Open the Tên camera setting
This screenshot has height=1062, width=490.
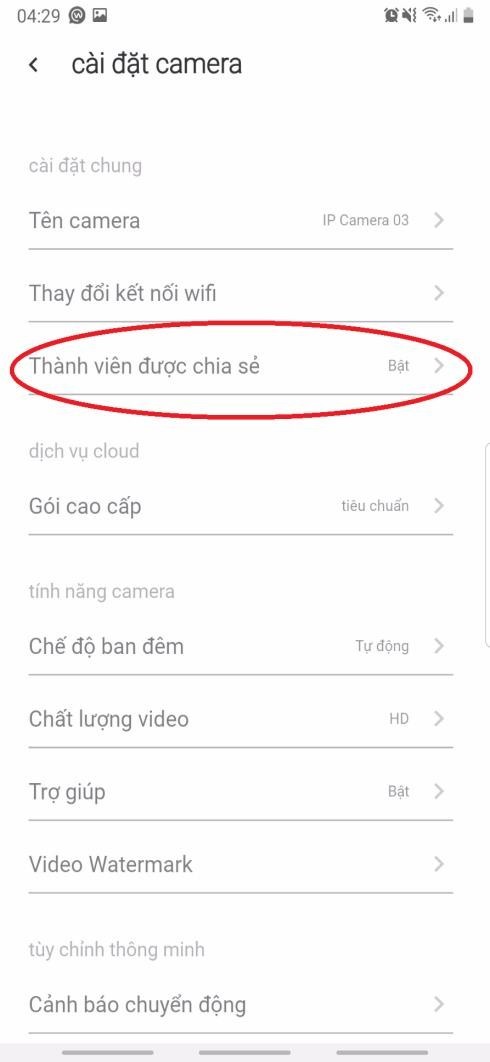(241, 220)
